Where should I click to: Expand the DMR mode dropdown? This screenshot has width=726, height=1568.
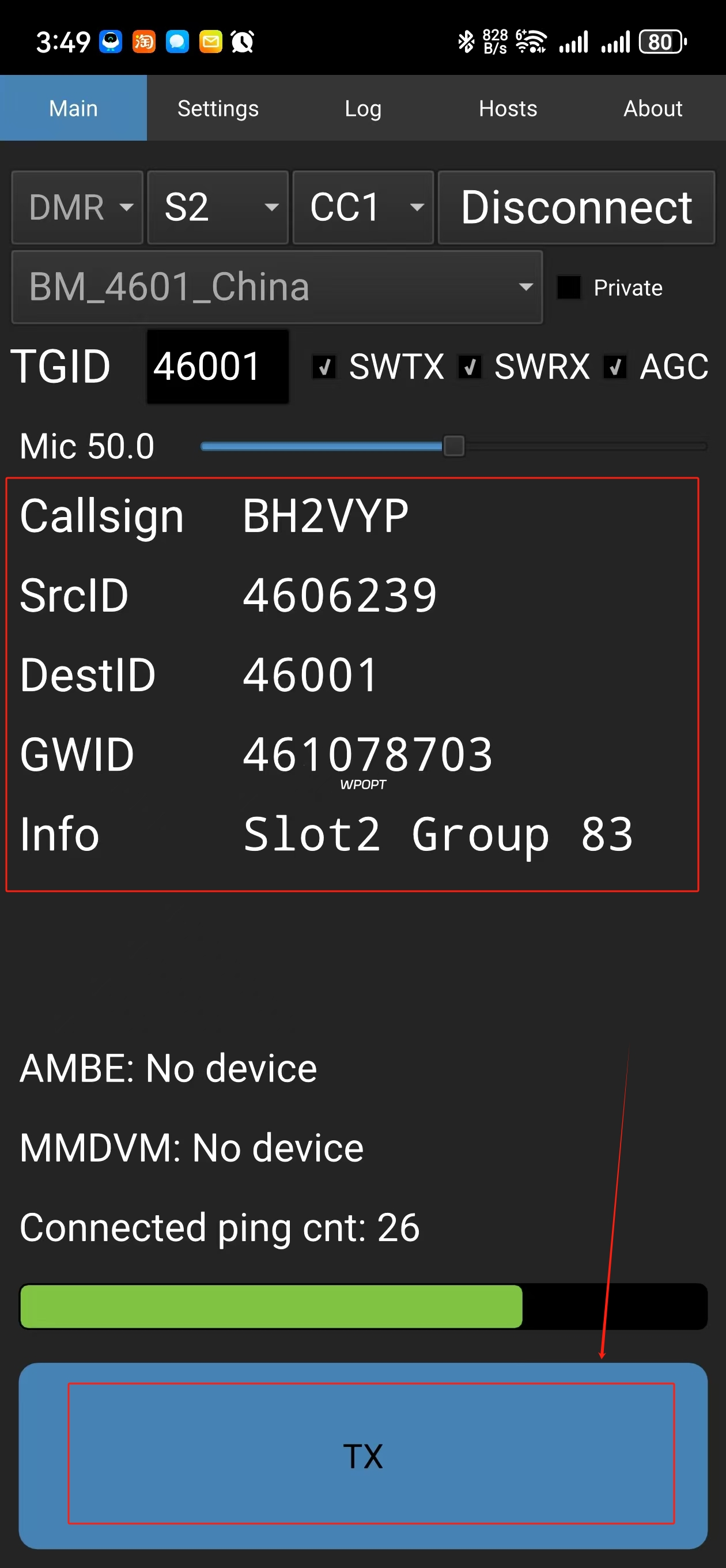[x=77, y=208]
